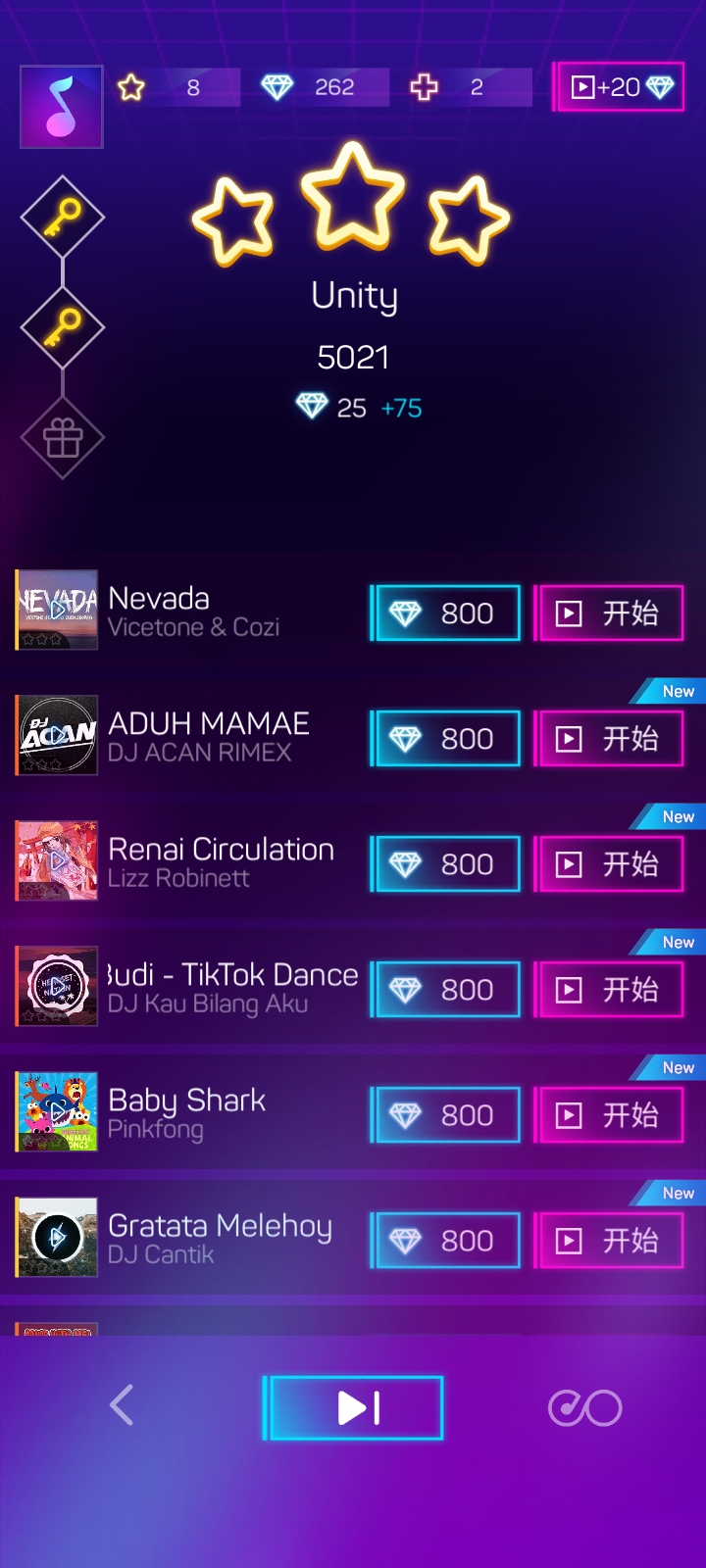Viewport: 706px width, 1568px height.
Task: Start Baby Shark by Pinkfong
Action: tap(609, 1115)
